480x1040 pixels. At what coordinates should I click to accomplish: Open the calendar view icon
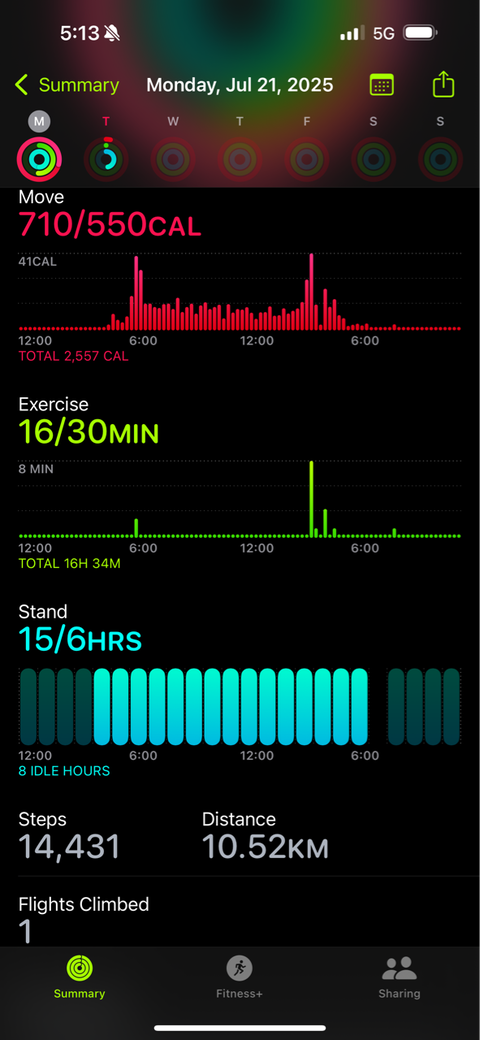point(381,85)
